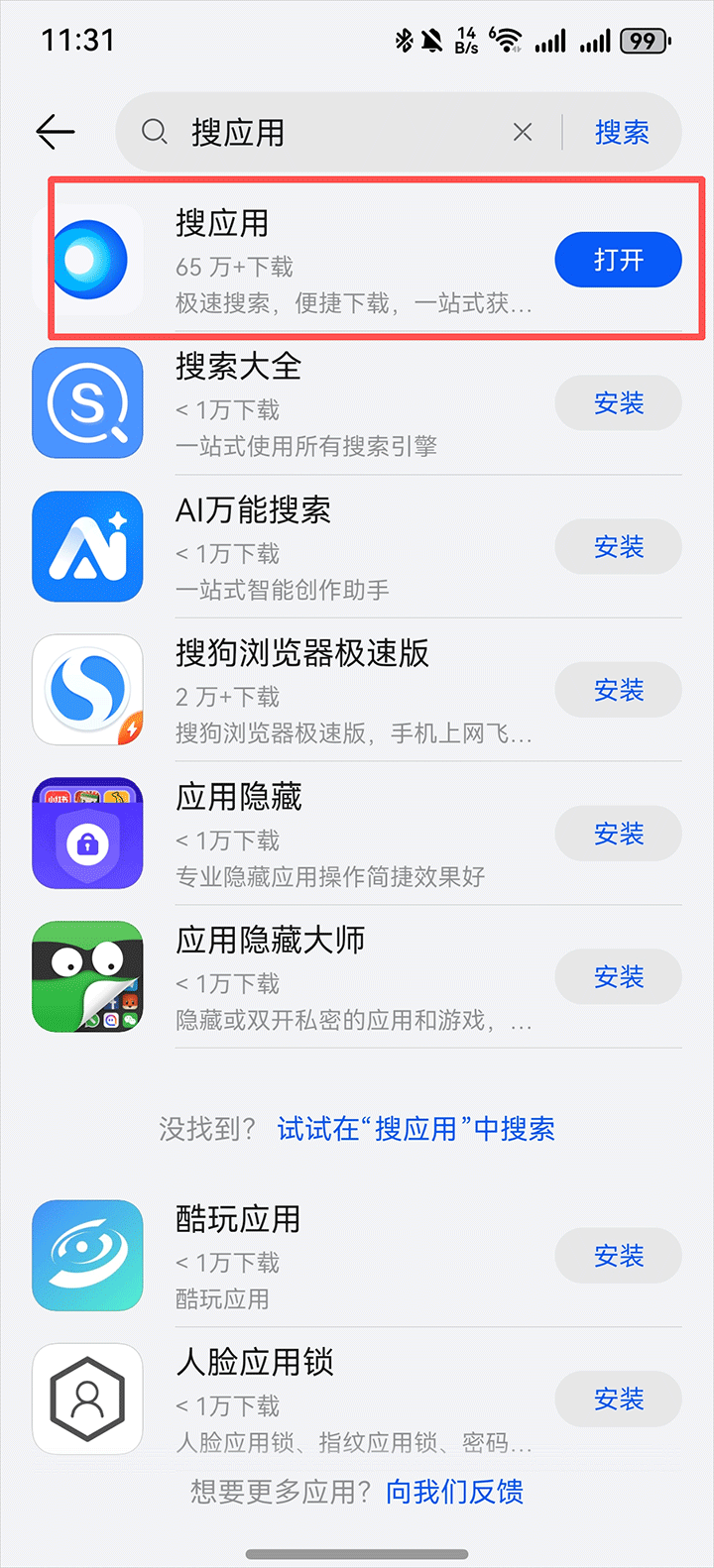Go back using the arrow icon
The height and width of the screenshot is (1568, 714).
pyautogui.click(x=56, y=132)
